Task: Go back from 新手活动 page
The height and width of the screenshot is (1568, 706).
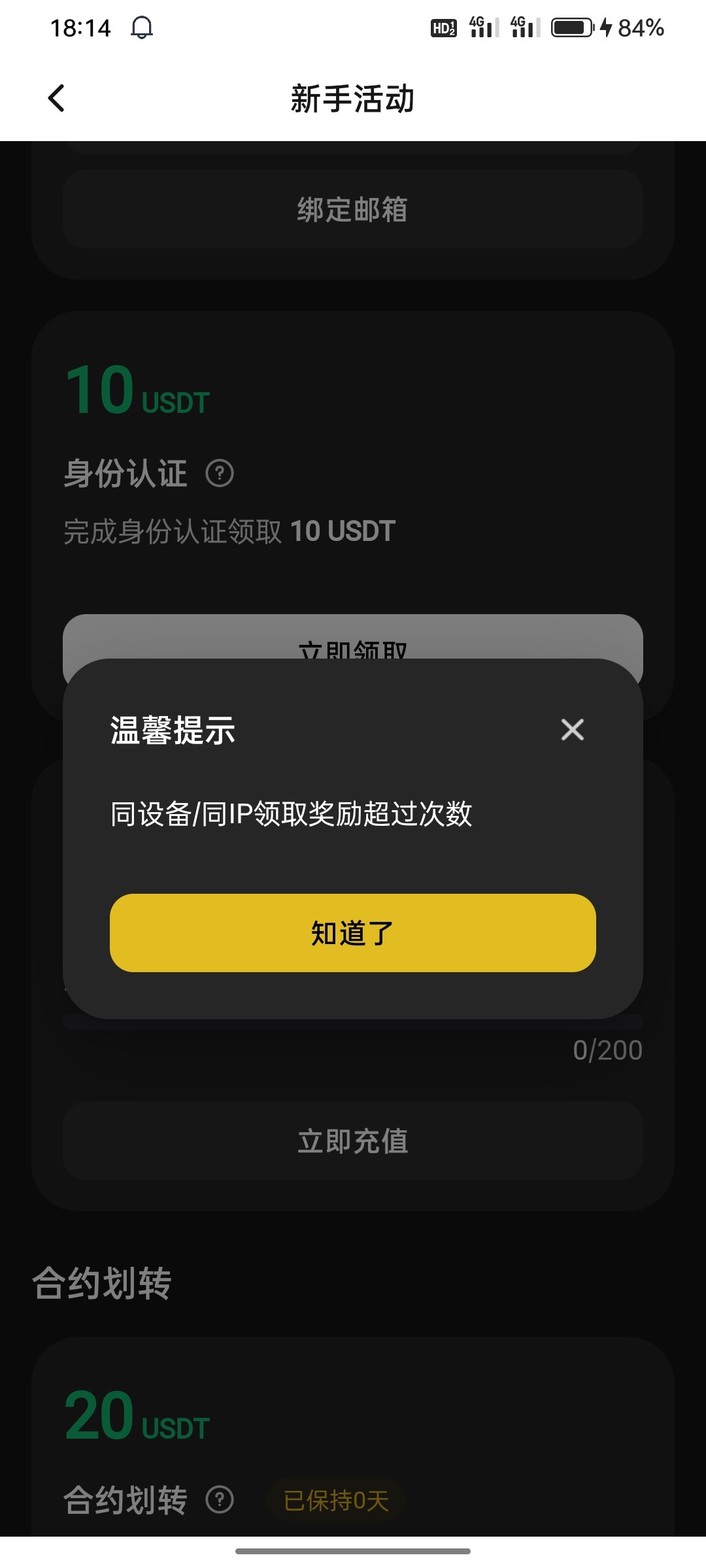Action: click(x=56, y=99)
